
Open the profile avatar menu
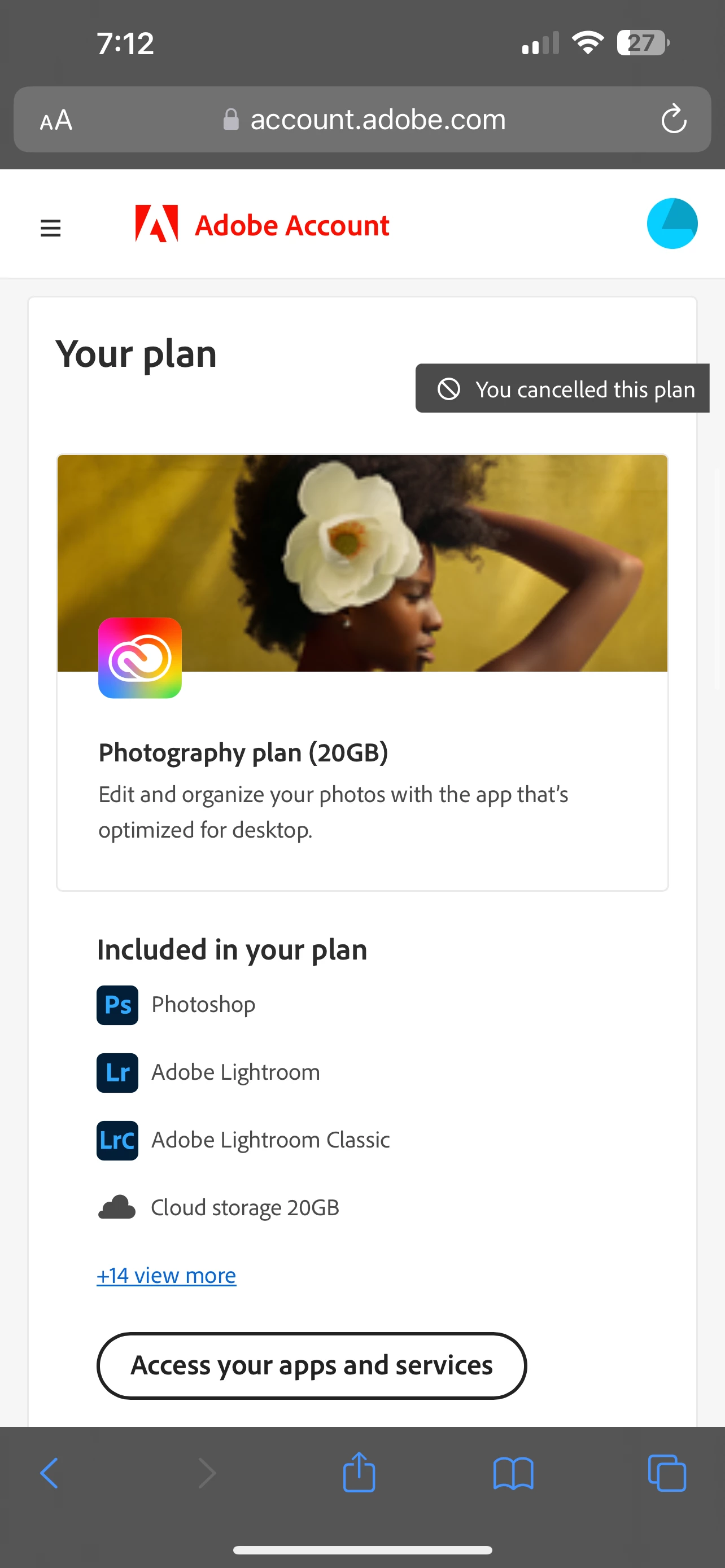(x=671, y=224)
